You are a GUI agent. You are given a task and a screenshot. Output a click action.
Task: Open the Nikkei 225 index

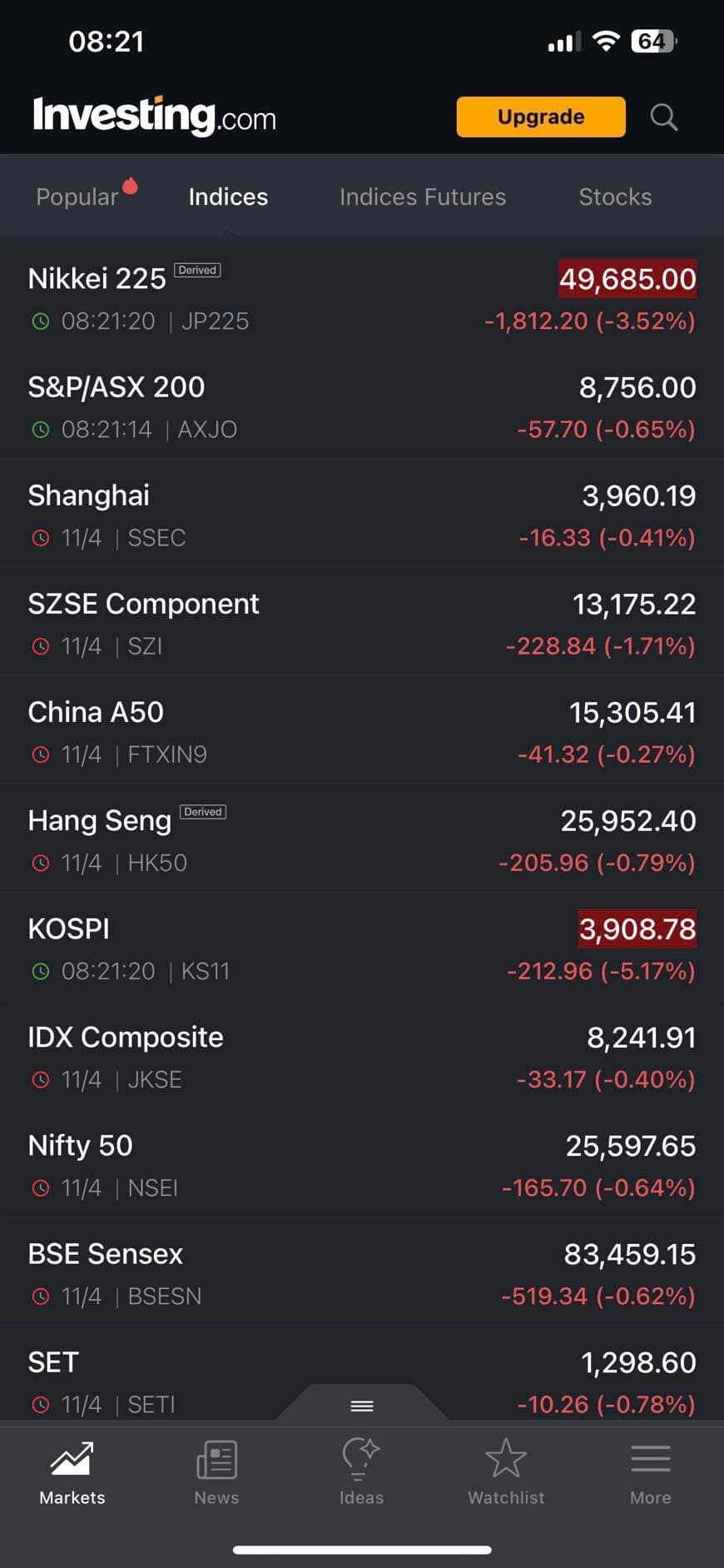pos(97,280)
